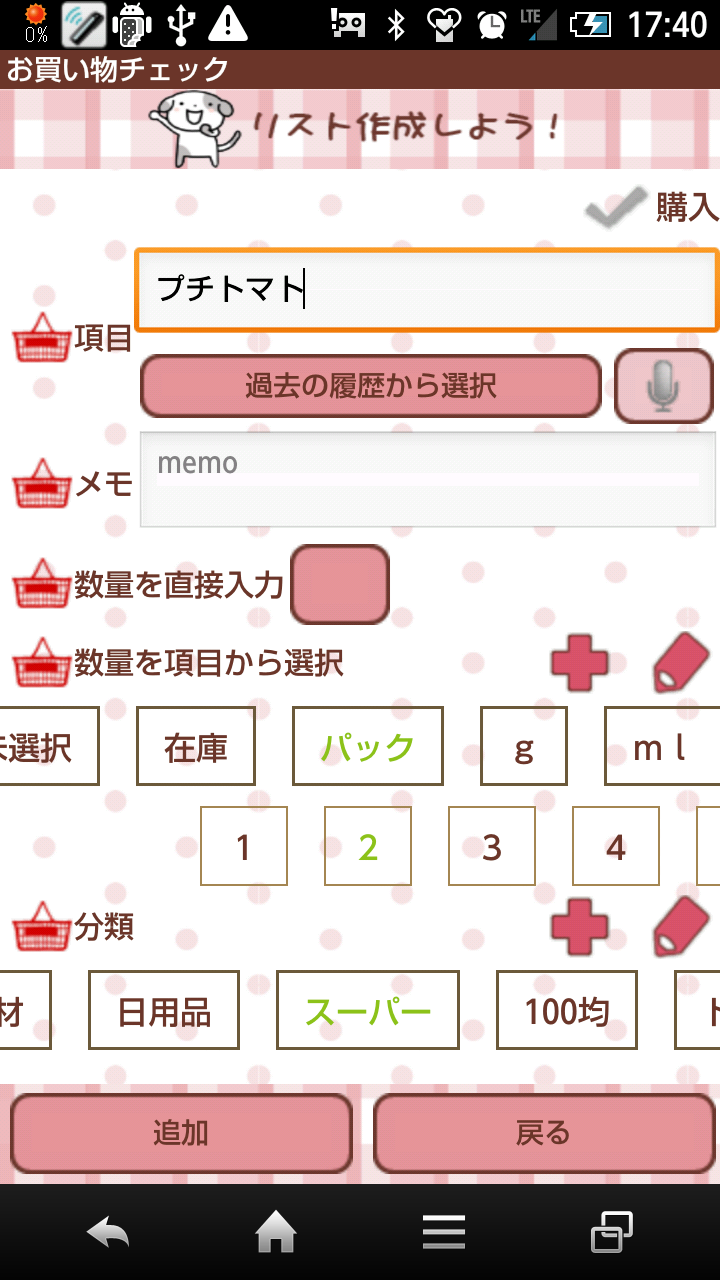Select the 在庫 unit chip
Viewport: 720px width, 1280px height.
pos(196,747)
